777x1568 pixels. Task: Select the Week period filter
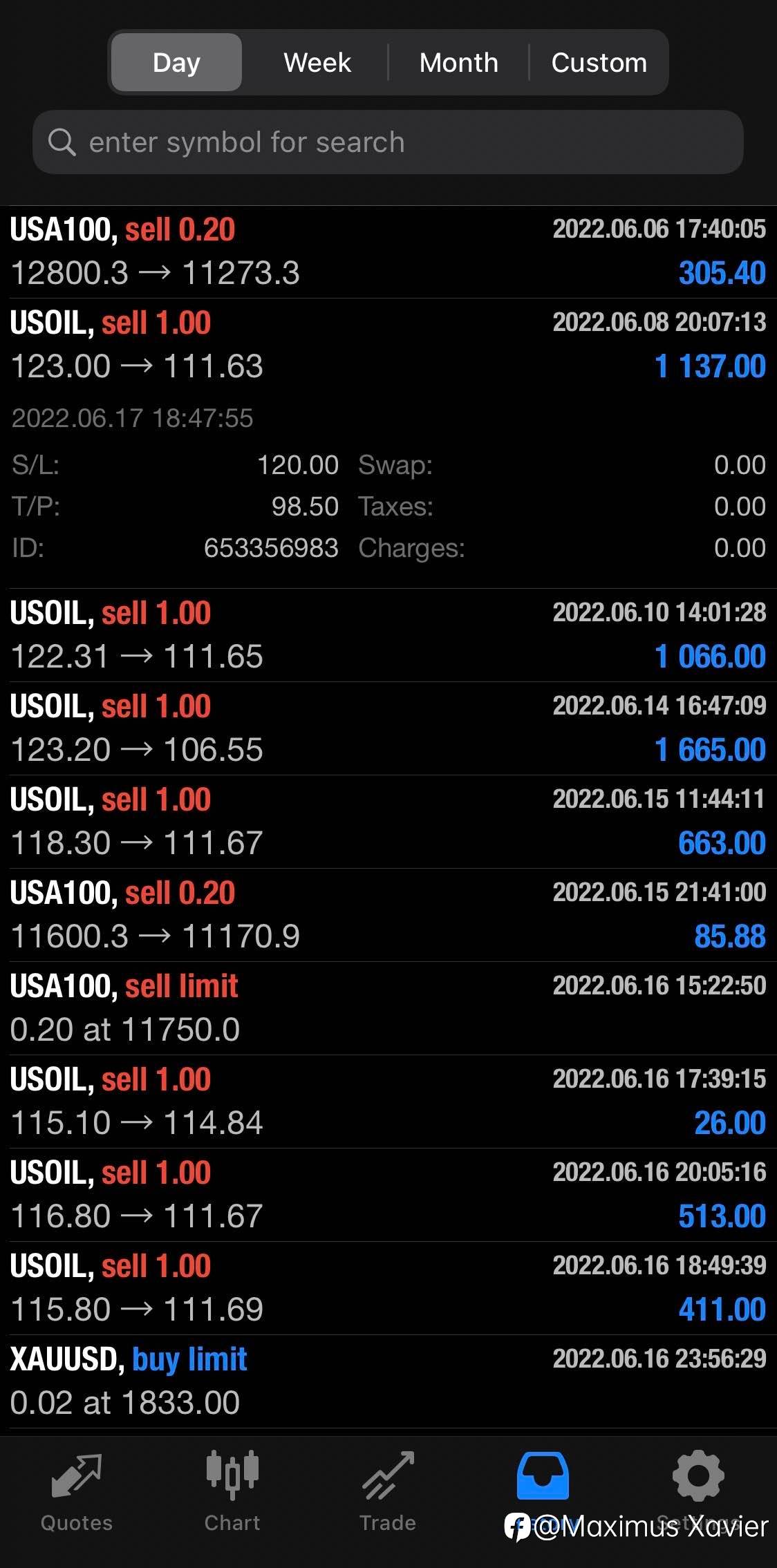click(317, 63)
